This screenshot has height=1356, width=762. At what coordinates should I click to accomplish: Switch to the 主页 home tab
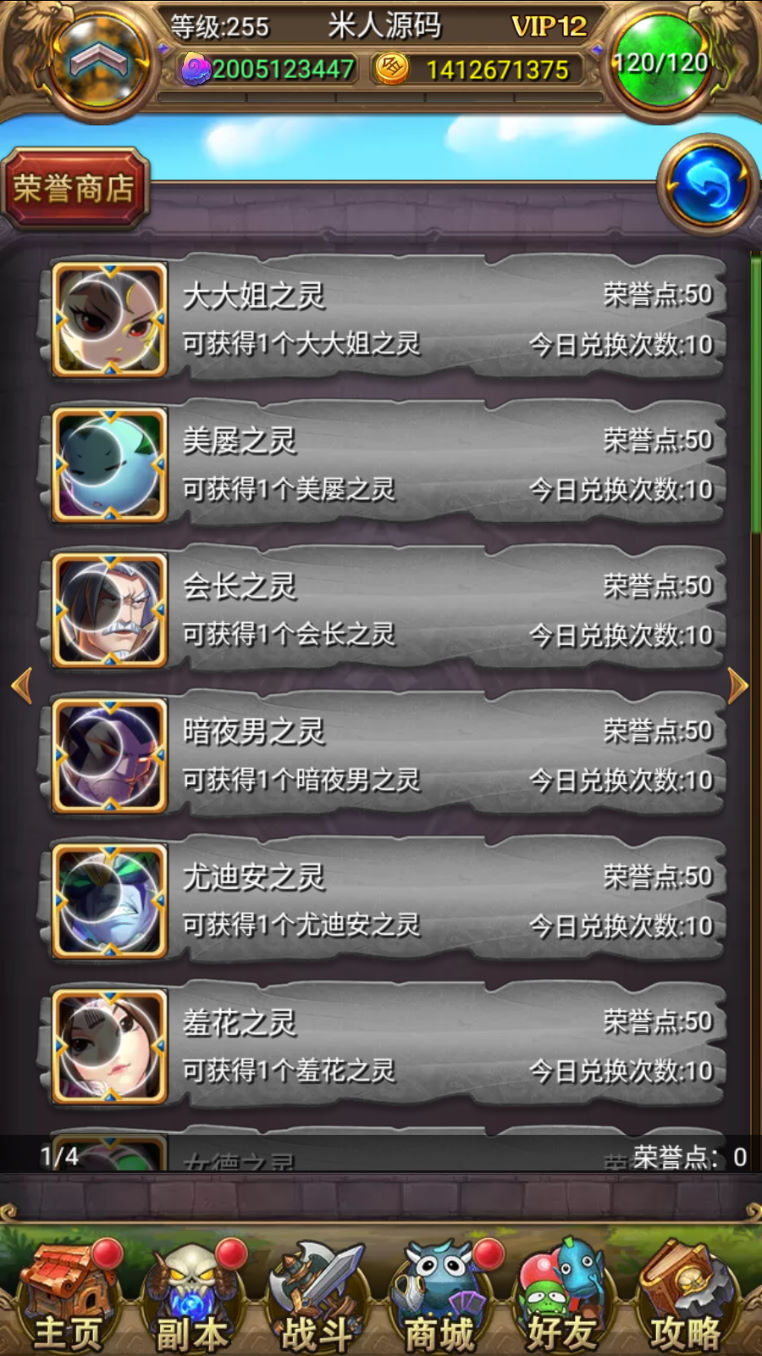[68, 1297]
